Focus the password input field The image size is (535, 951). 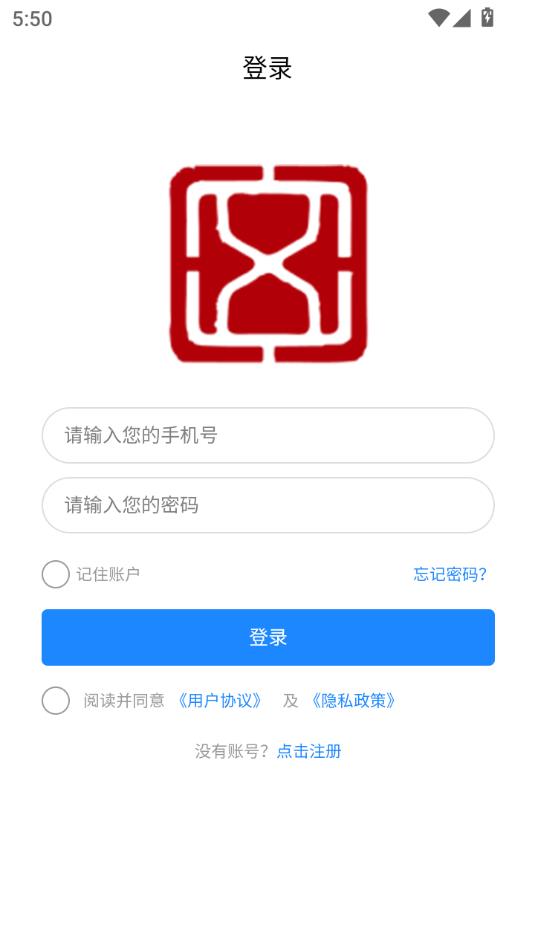[268, 505]
